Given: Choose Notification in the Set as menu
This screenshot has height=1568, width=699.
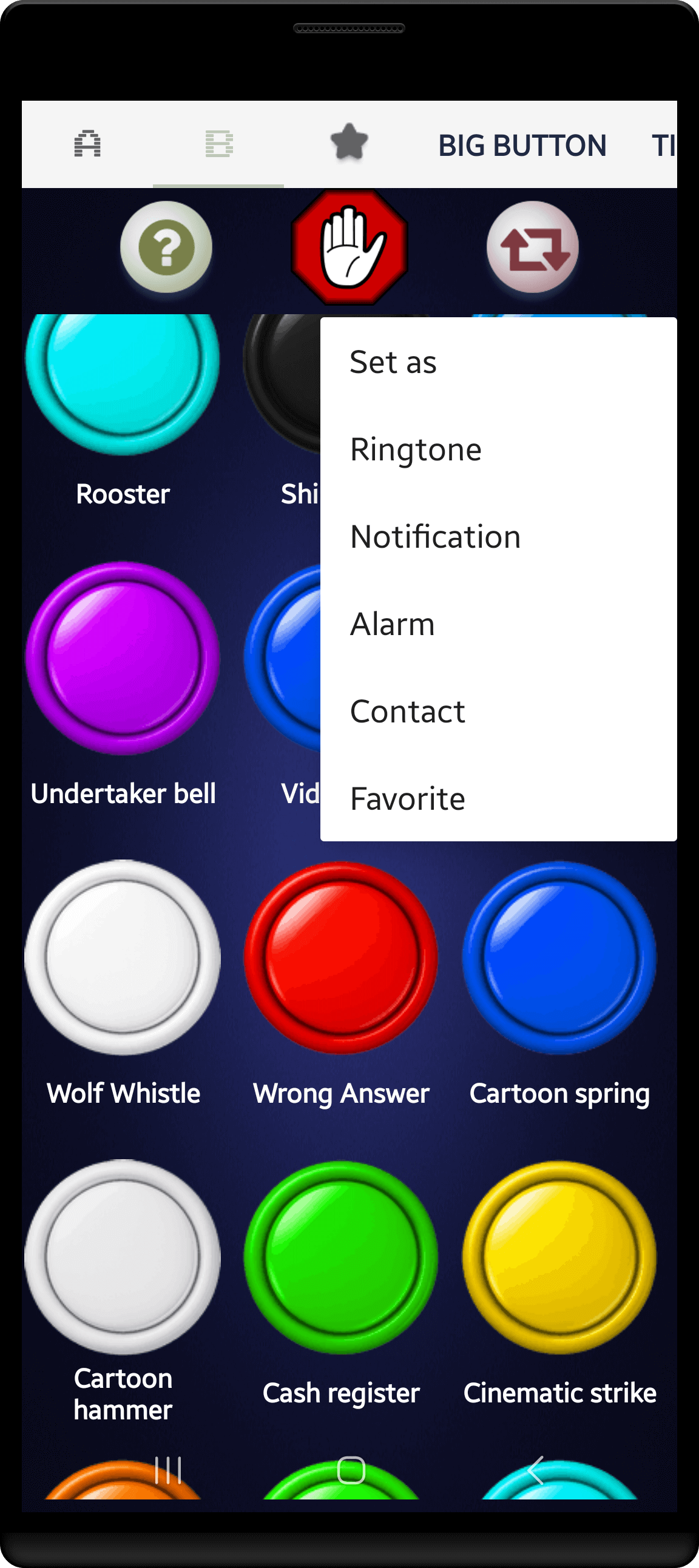Looking at the screenshot, I should tap(435, 537).
